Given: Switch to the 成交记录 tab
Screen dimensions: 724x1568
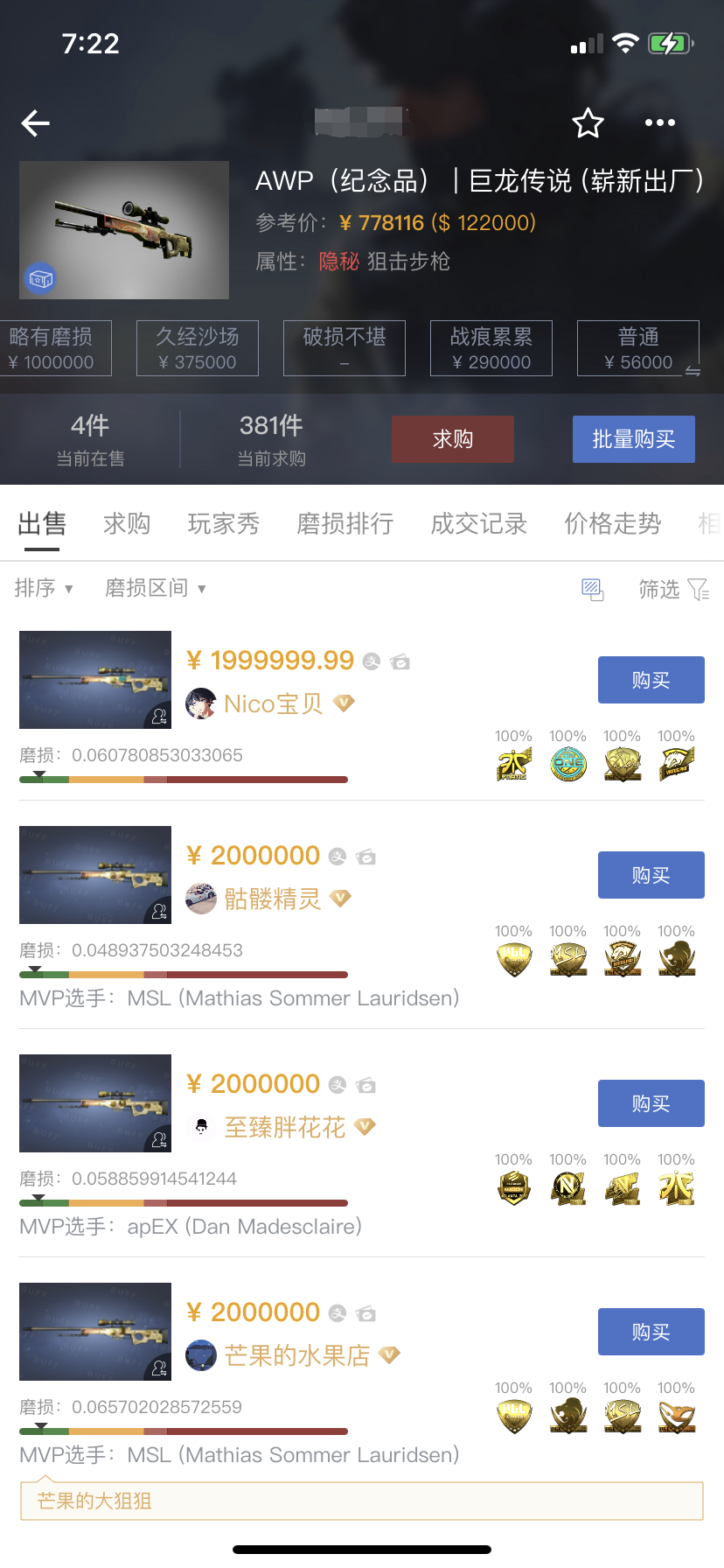Looking at the screenshot, I should 479,524.
